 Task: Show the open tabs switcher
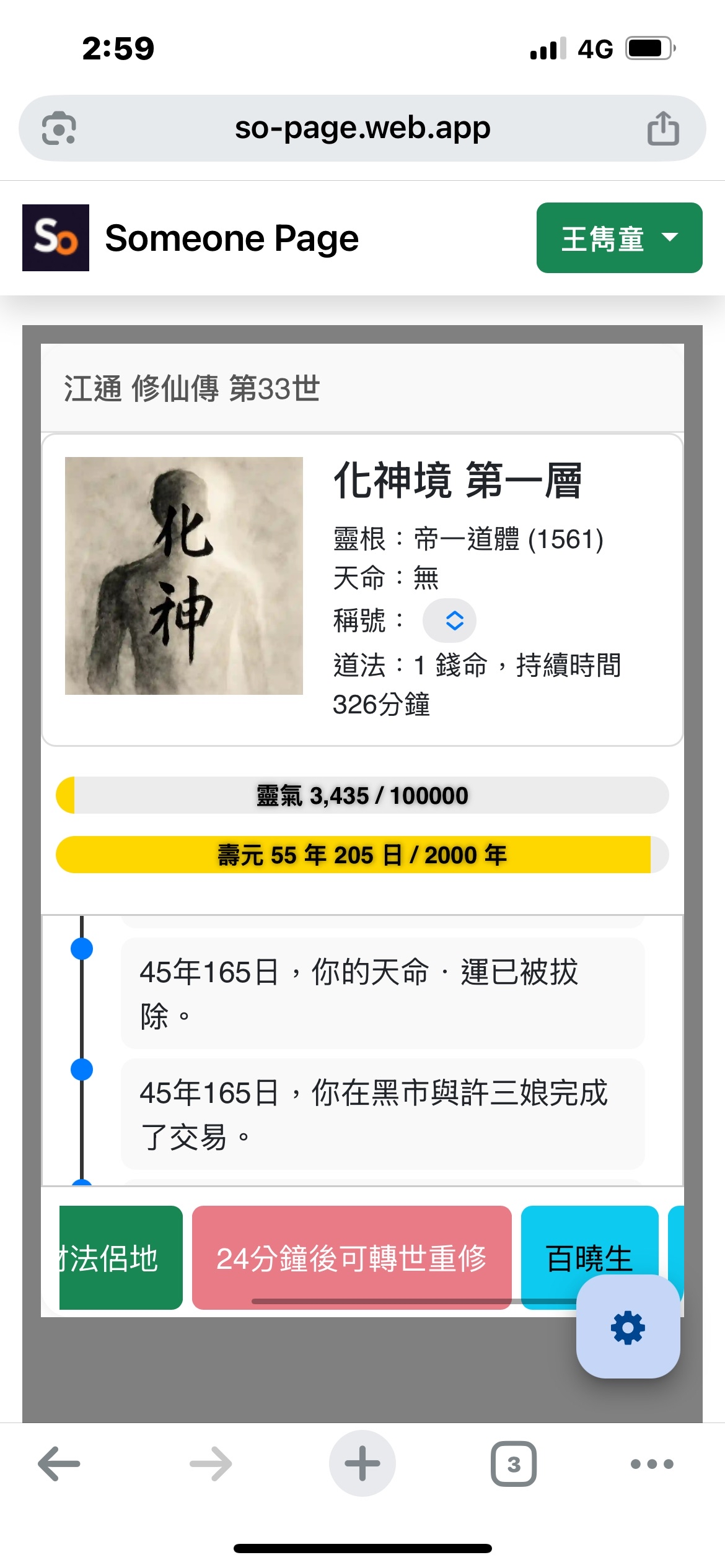click(x=514, y=1464)
